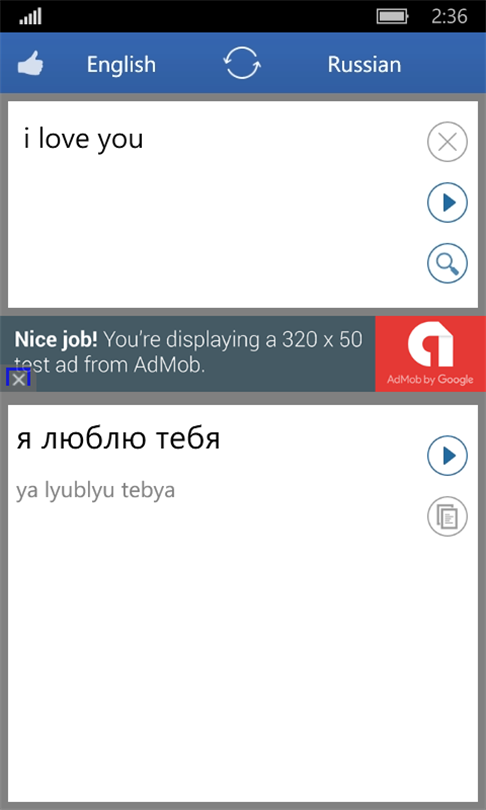The width and height of the screenshot is (486, 810).
Task: Swap the source and target languages
Action: click(x=242, y=63)
